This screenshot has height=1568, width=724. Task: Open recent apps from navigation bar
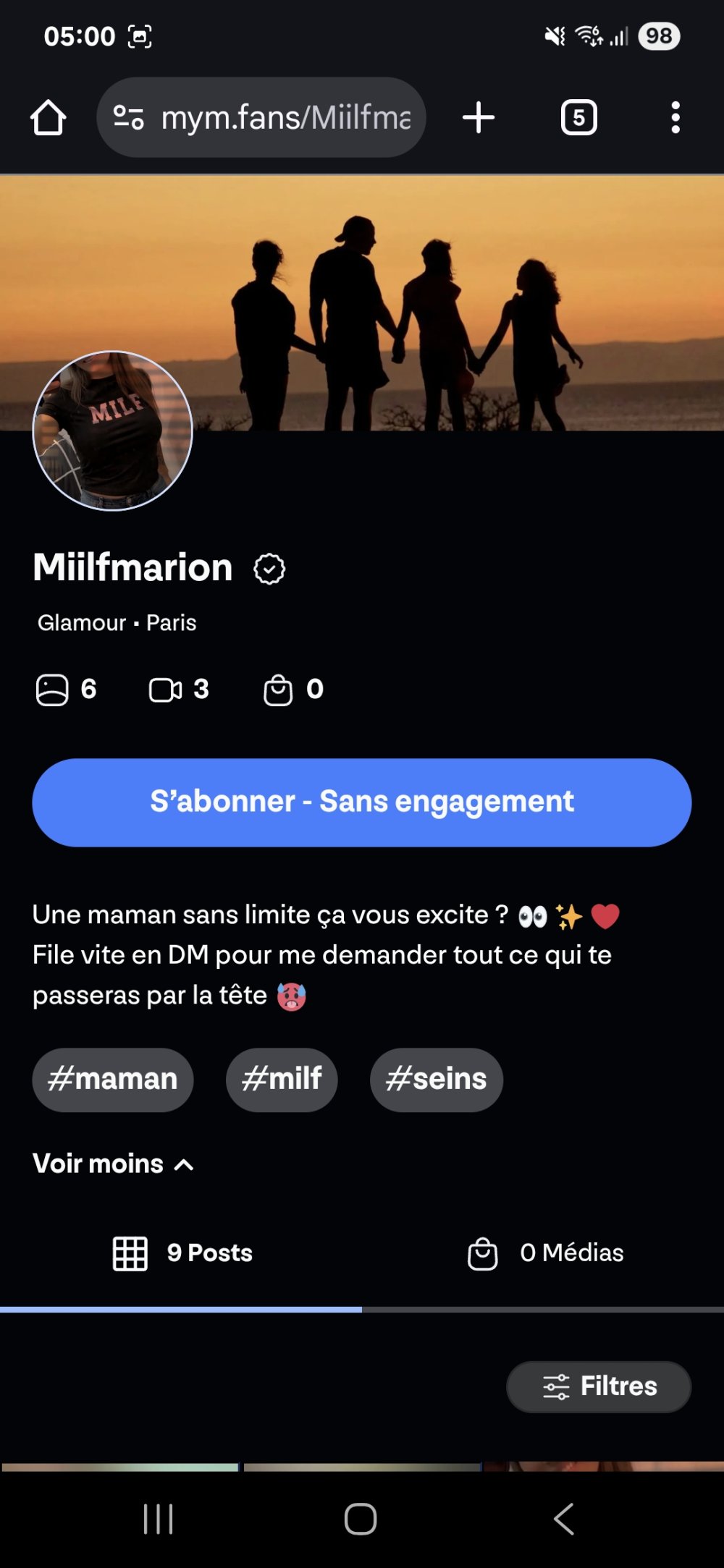pyautogui.click(x=158, y=1518)
